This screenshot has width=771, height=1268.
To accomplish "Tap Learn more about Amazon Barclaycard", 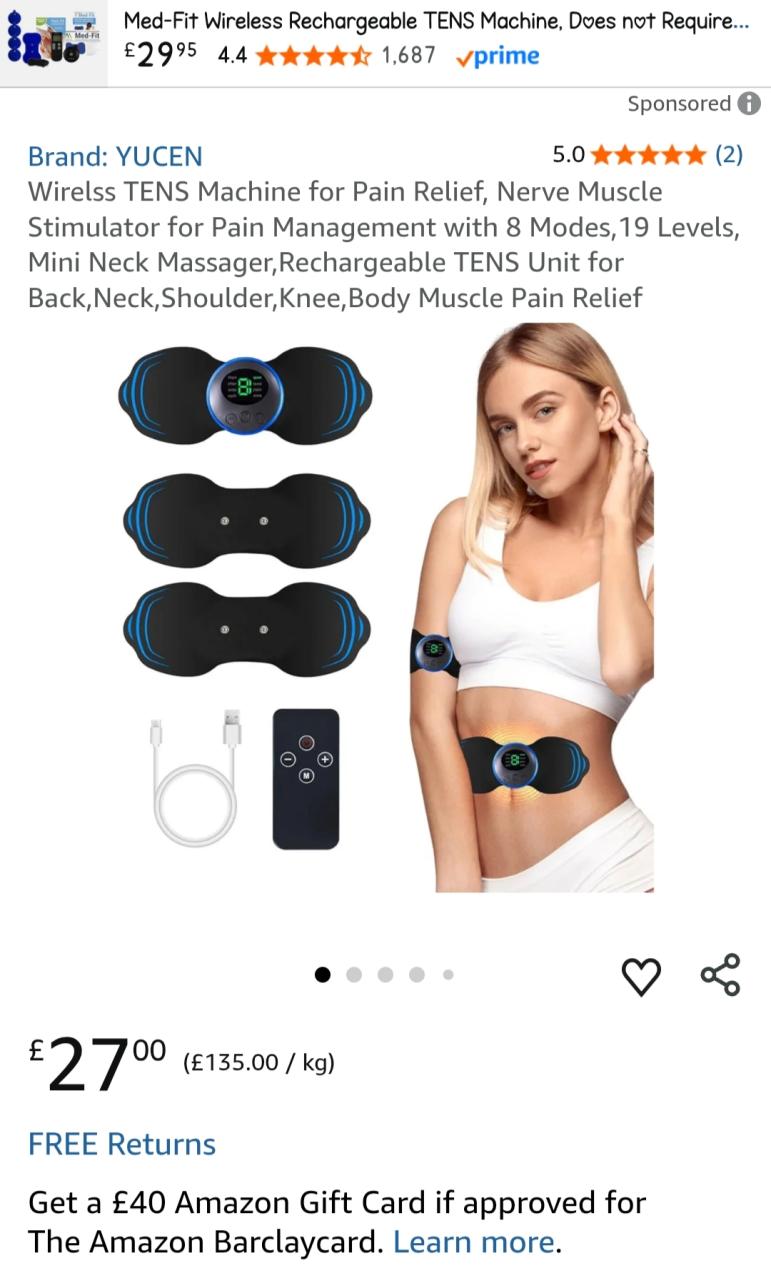I will tap(473, 1242).
